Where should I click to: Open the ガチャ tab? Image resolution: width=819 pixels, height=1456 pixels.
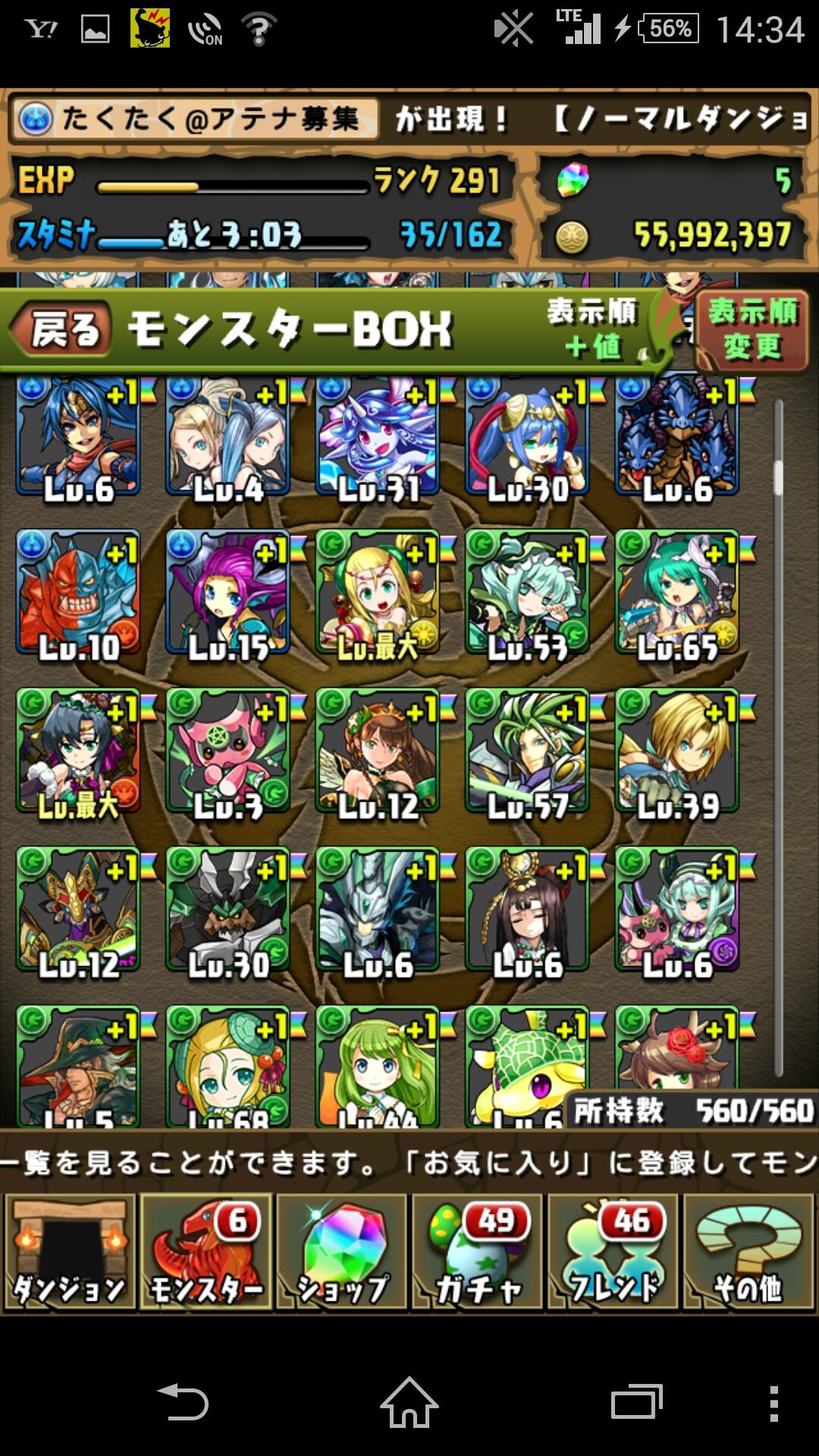coord(478,1253)
